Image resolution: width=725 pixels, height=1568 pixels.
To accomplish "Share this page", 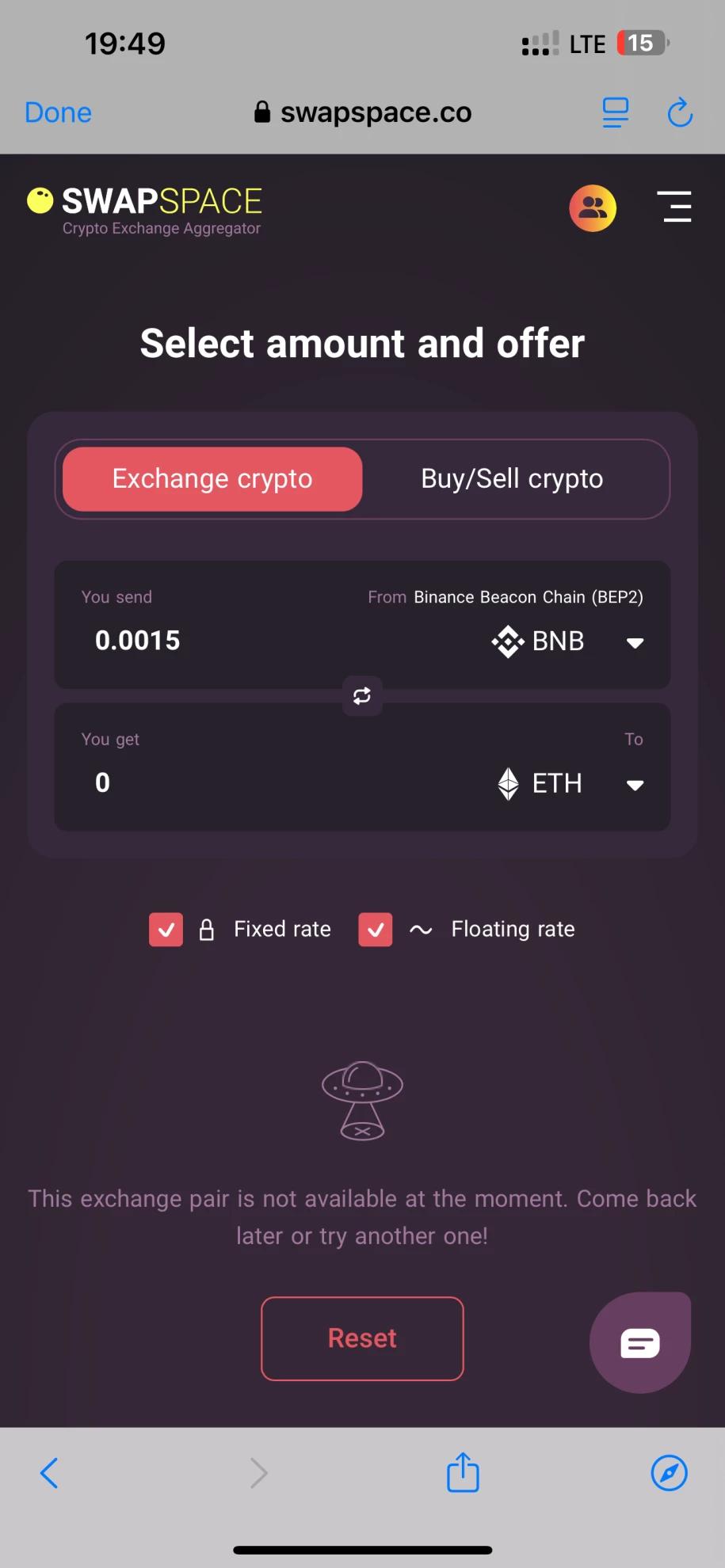I will coord(463,1473).
